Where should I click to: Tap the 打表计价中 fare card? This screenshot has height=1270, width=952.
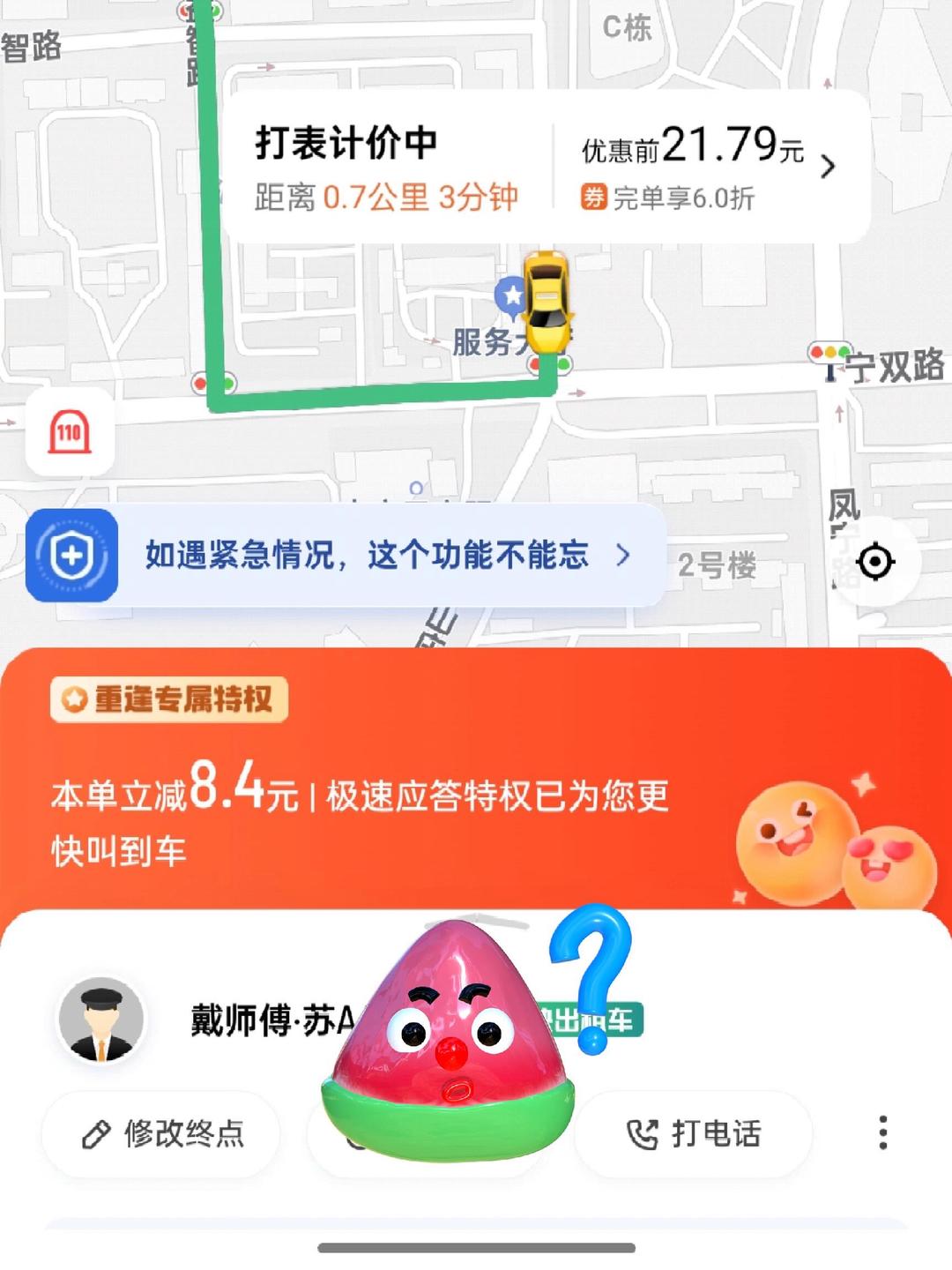(348, 141)
